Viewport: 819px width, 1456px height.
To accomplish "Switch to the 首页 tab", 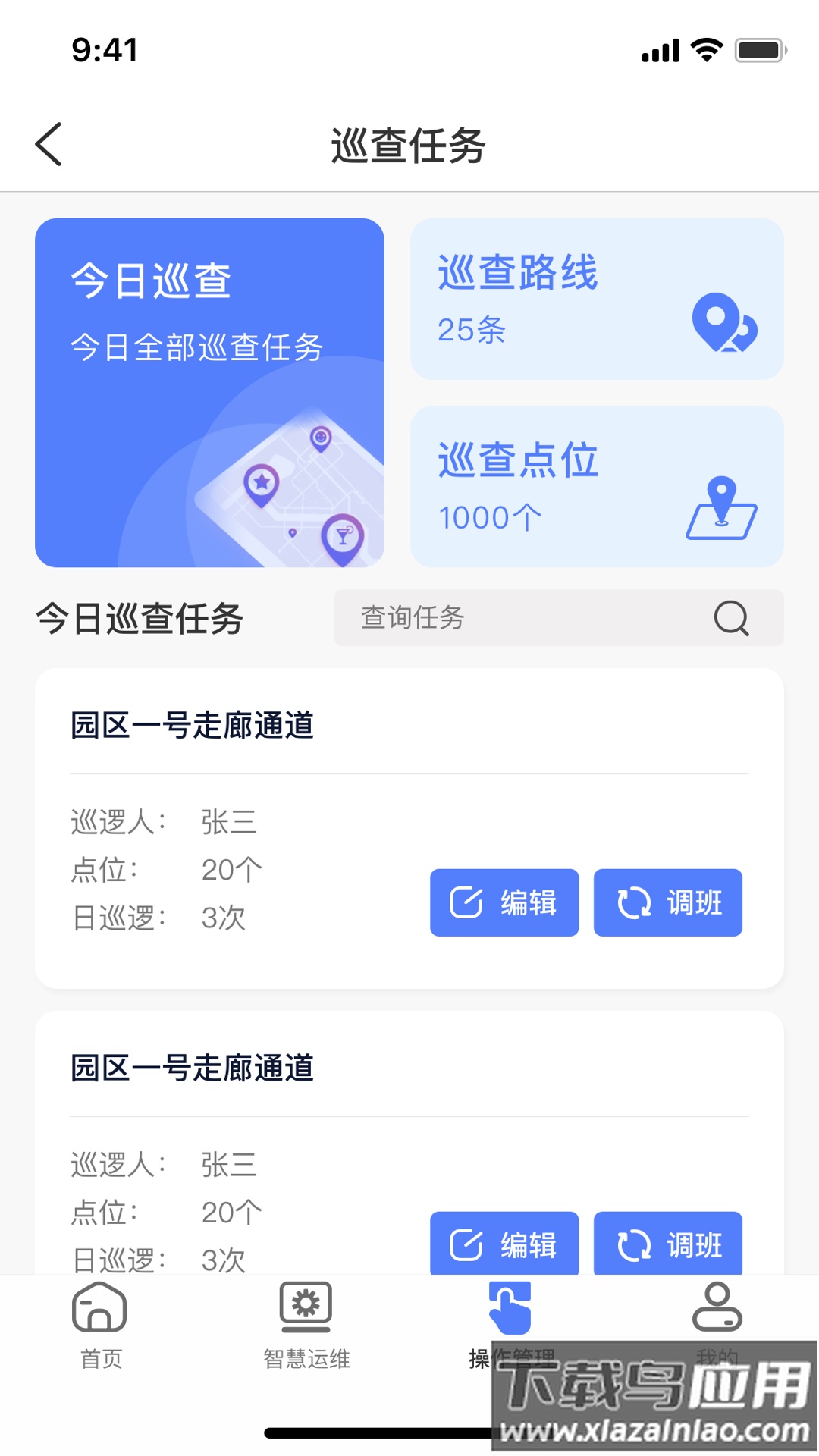I will [101, 1327].
